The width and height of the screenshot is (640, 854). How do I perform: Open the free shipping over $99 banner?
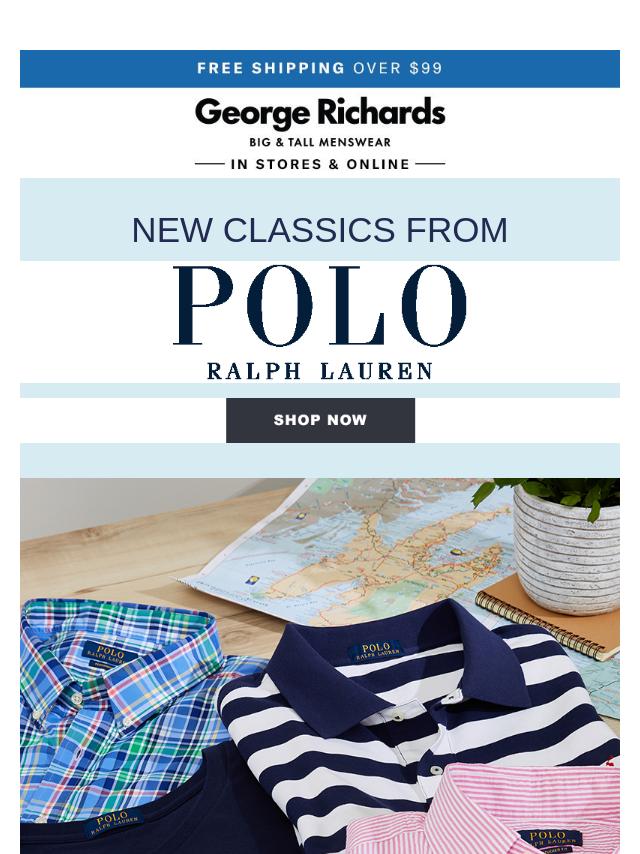[320, 68]
